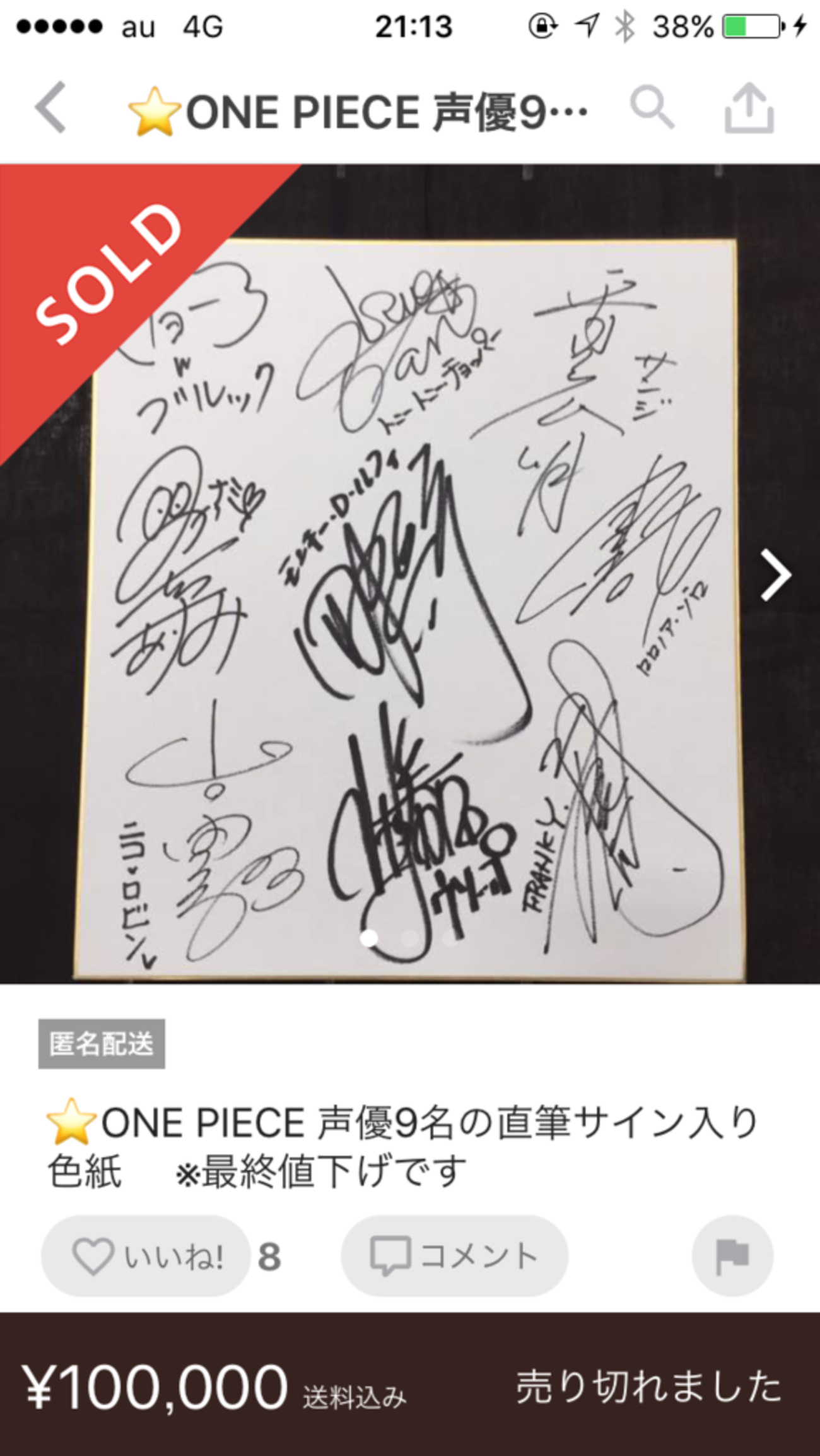Report this listing with flag icon
820x1456 pixels.
pyautogui.click(x=732, y=1256)
